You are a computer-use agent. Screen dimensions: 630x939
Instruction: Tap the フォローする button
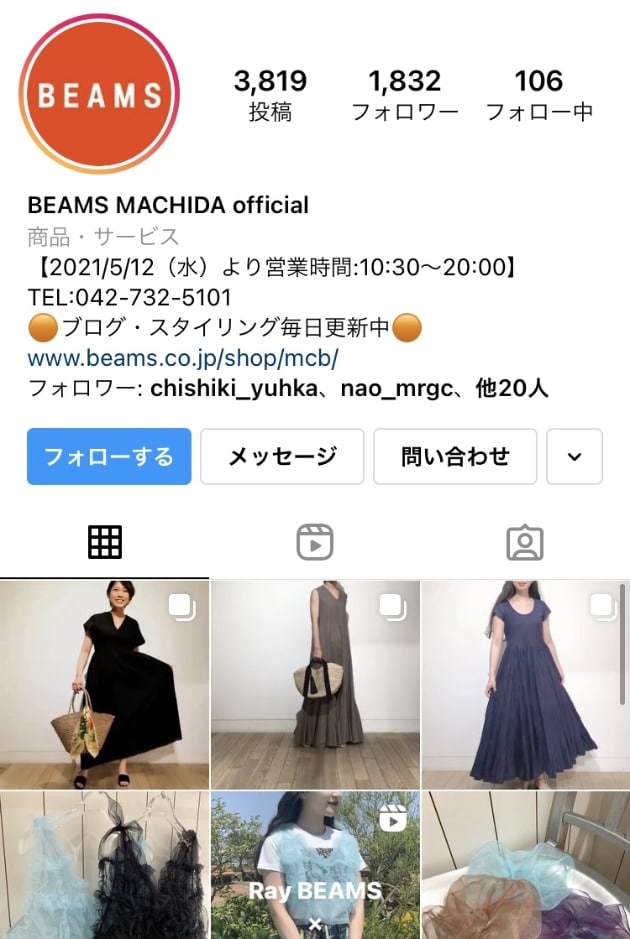[108, 457]
